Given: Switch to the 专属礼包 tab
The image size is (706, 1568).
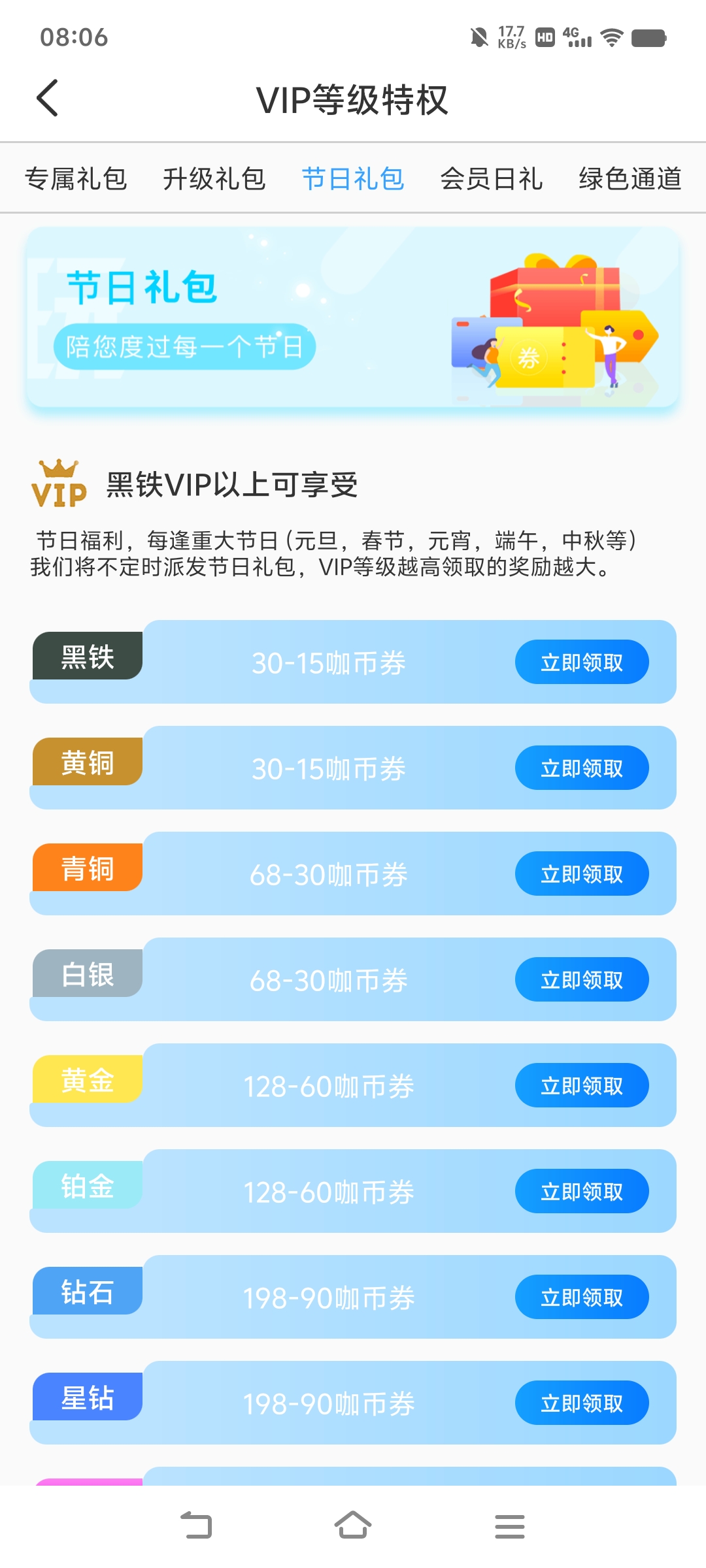Looking at the screenshot, I should pyautogui.click(x=76, y=178).
